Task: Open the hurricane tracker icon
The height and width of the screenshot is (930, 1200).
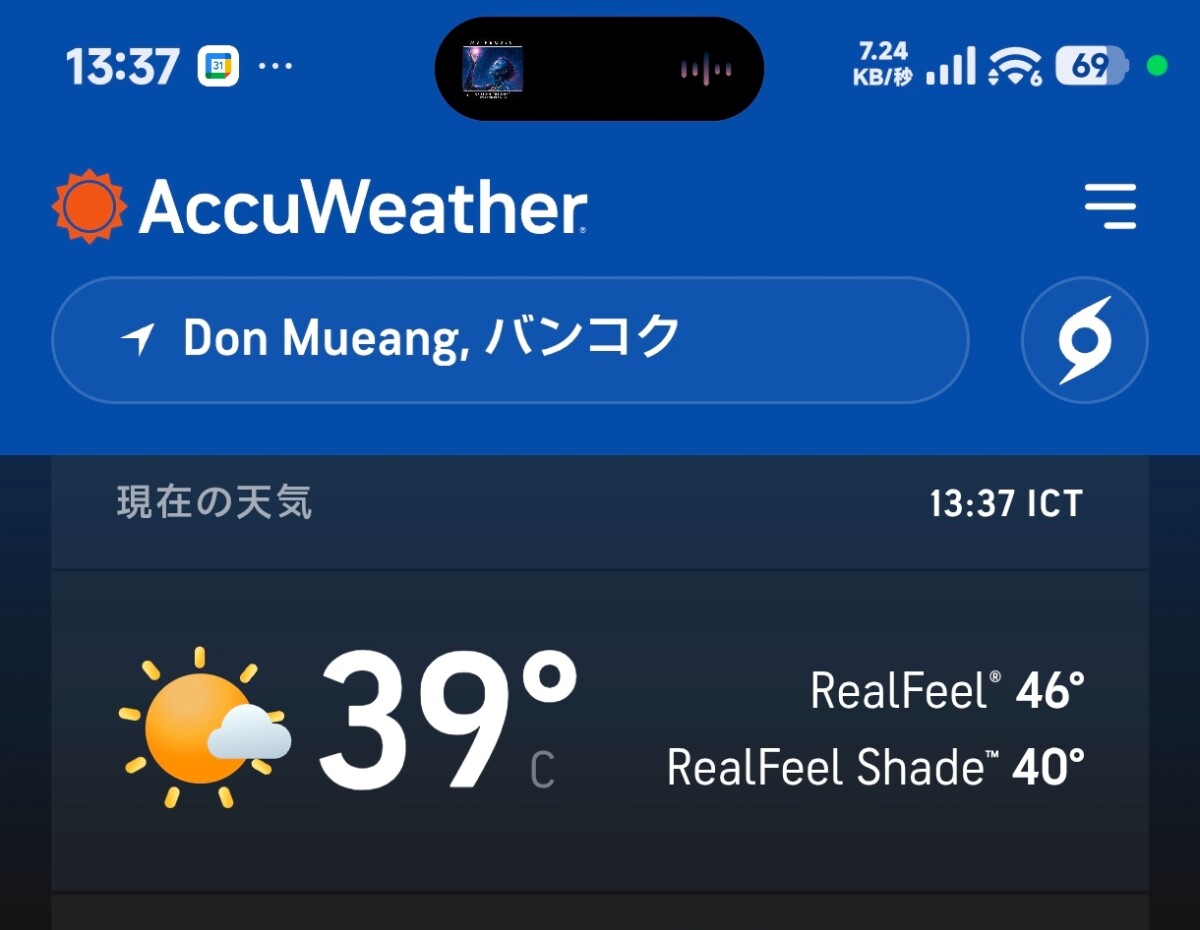Action: (1084, 340)
